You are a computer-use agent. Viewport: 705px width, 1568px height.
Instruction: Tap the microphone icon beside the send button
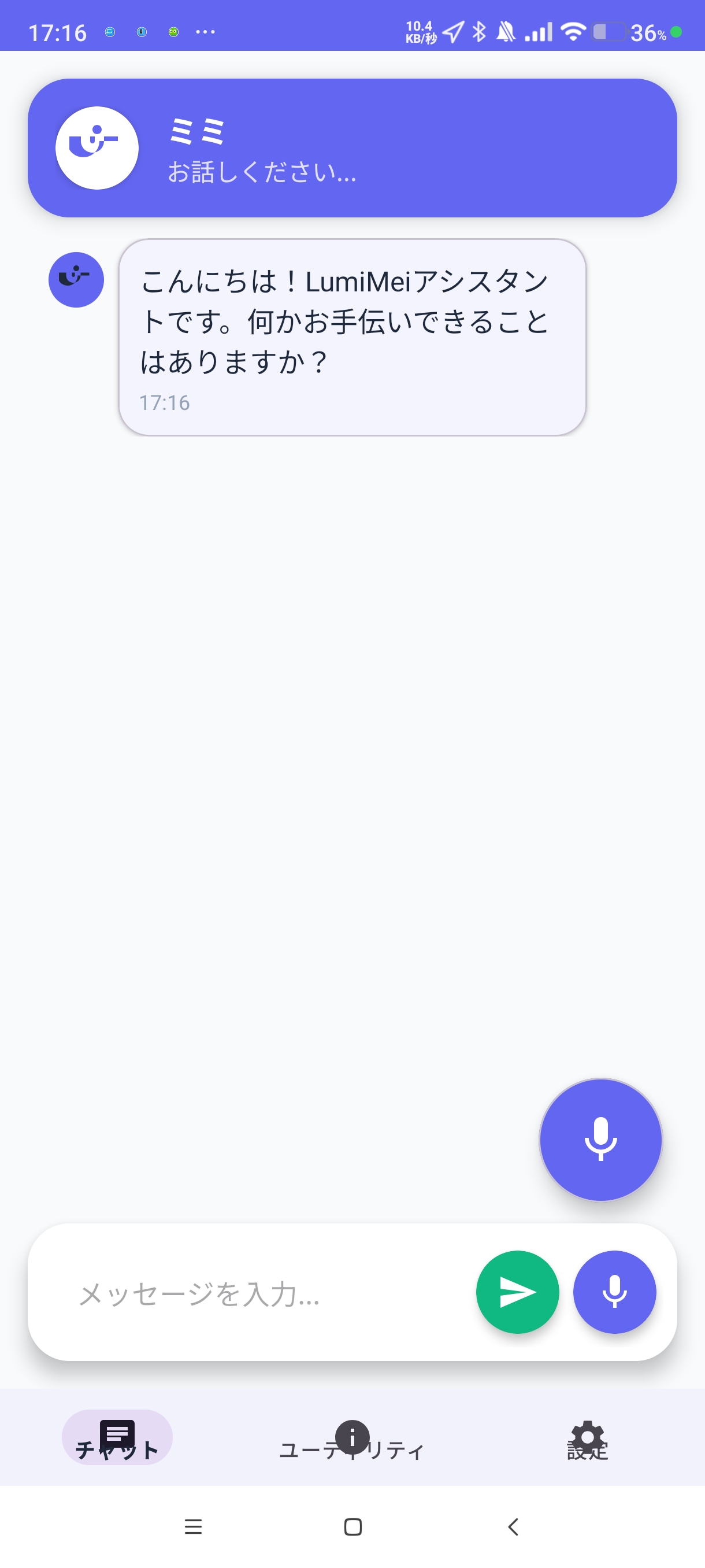[x=614, y=1292]
